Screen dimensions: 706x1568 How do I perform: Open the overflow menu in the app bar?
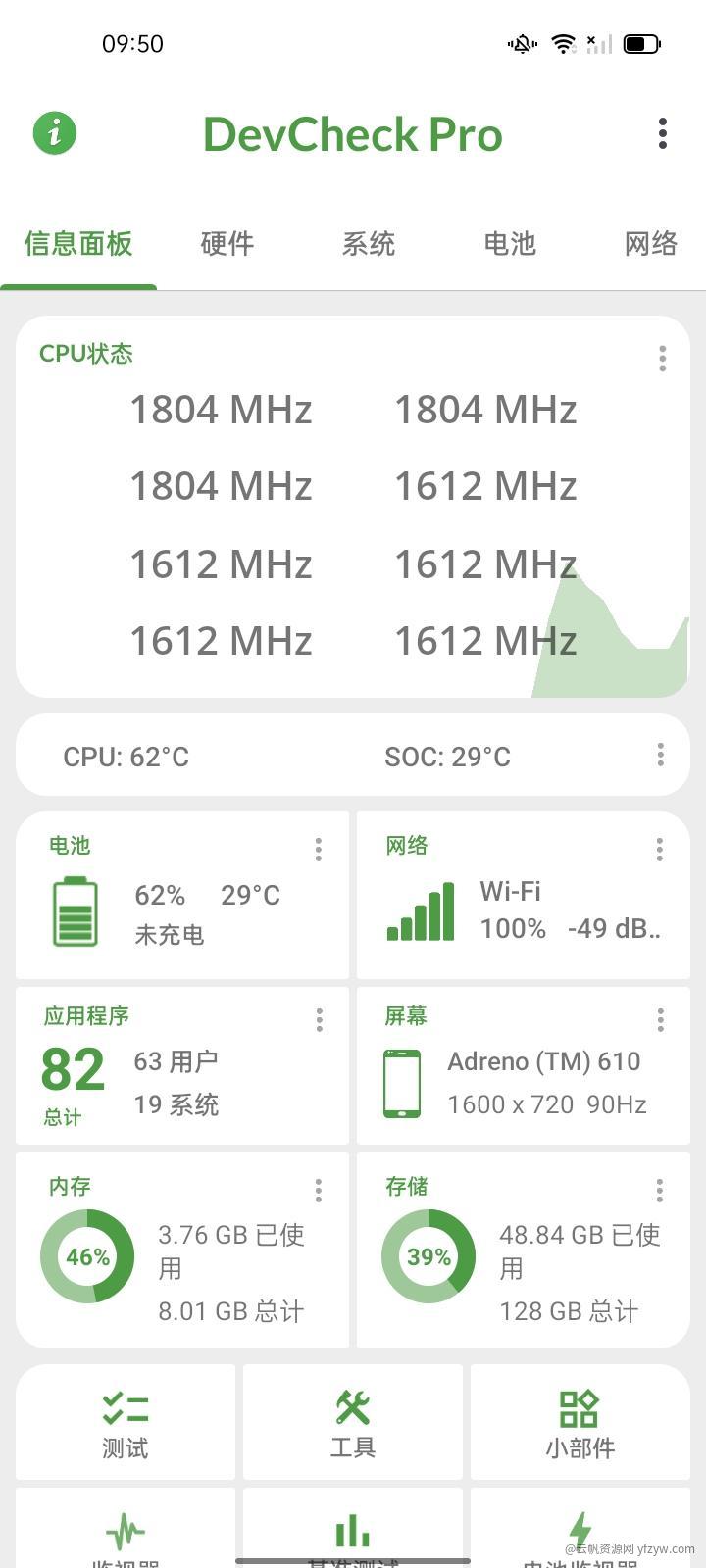(x=663, y=133)
